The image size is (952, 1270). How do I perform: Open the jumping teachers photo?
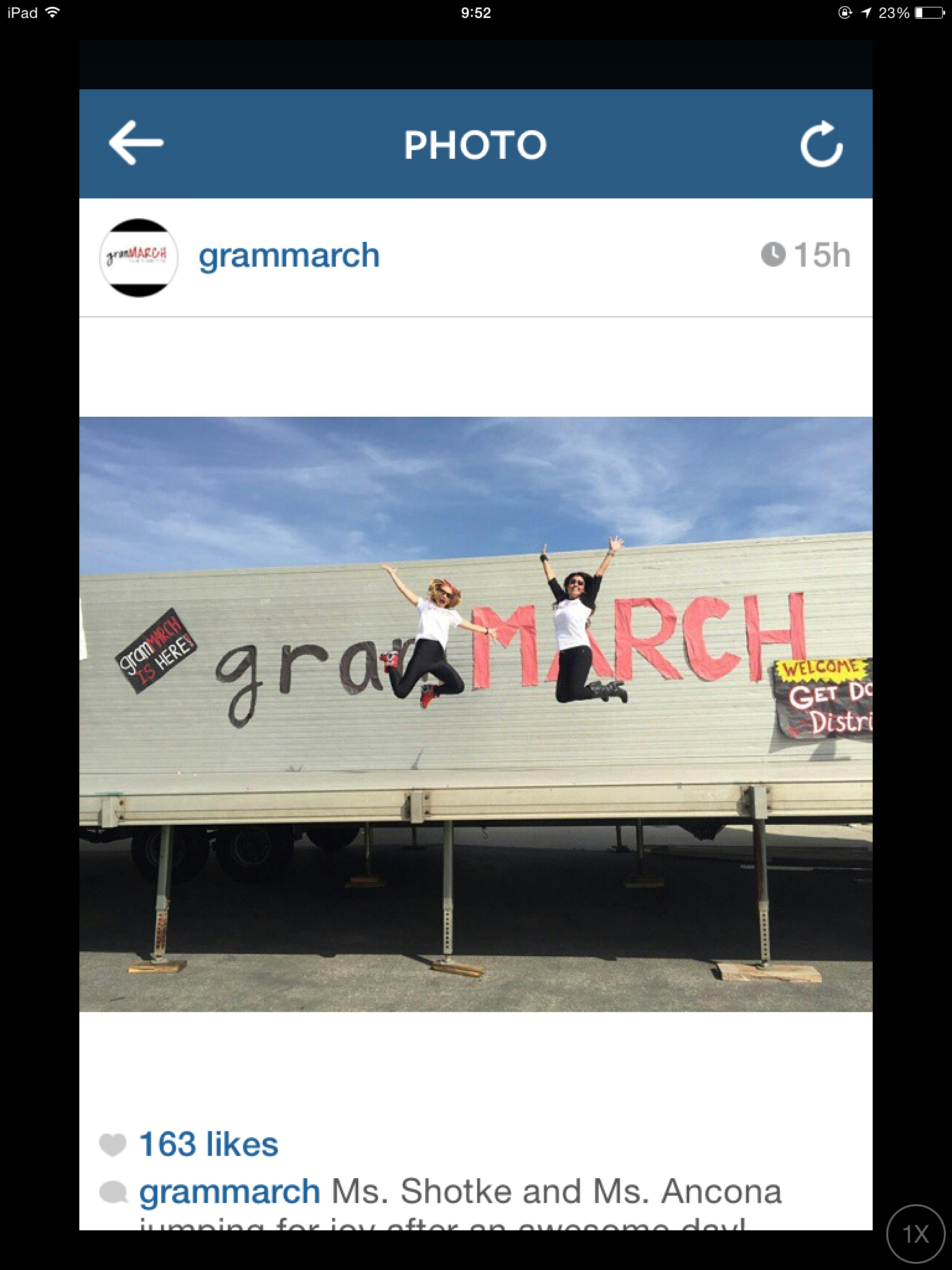[x=475, y=714]
